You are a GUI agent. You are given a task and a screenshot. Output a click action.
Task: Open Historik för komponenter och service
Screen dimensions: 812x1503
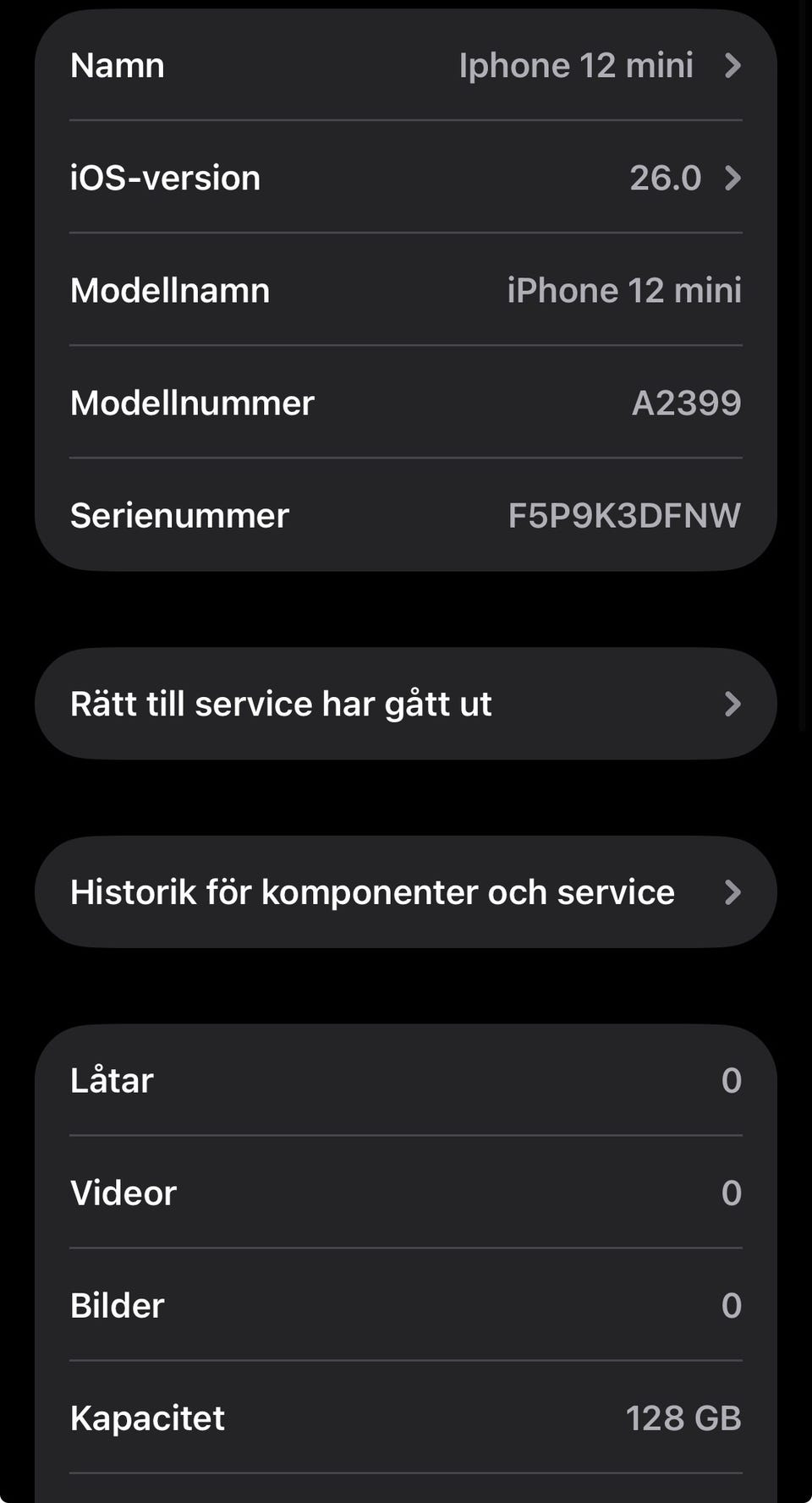click(406, 892)
